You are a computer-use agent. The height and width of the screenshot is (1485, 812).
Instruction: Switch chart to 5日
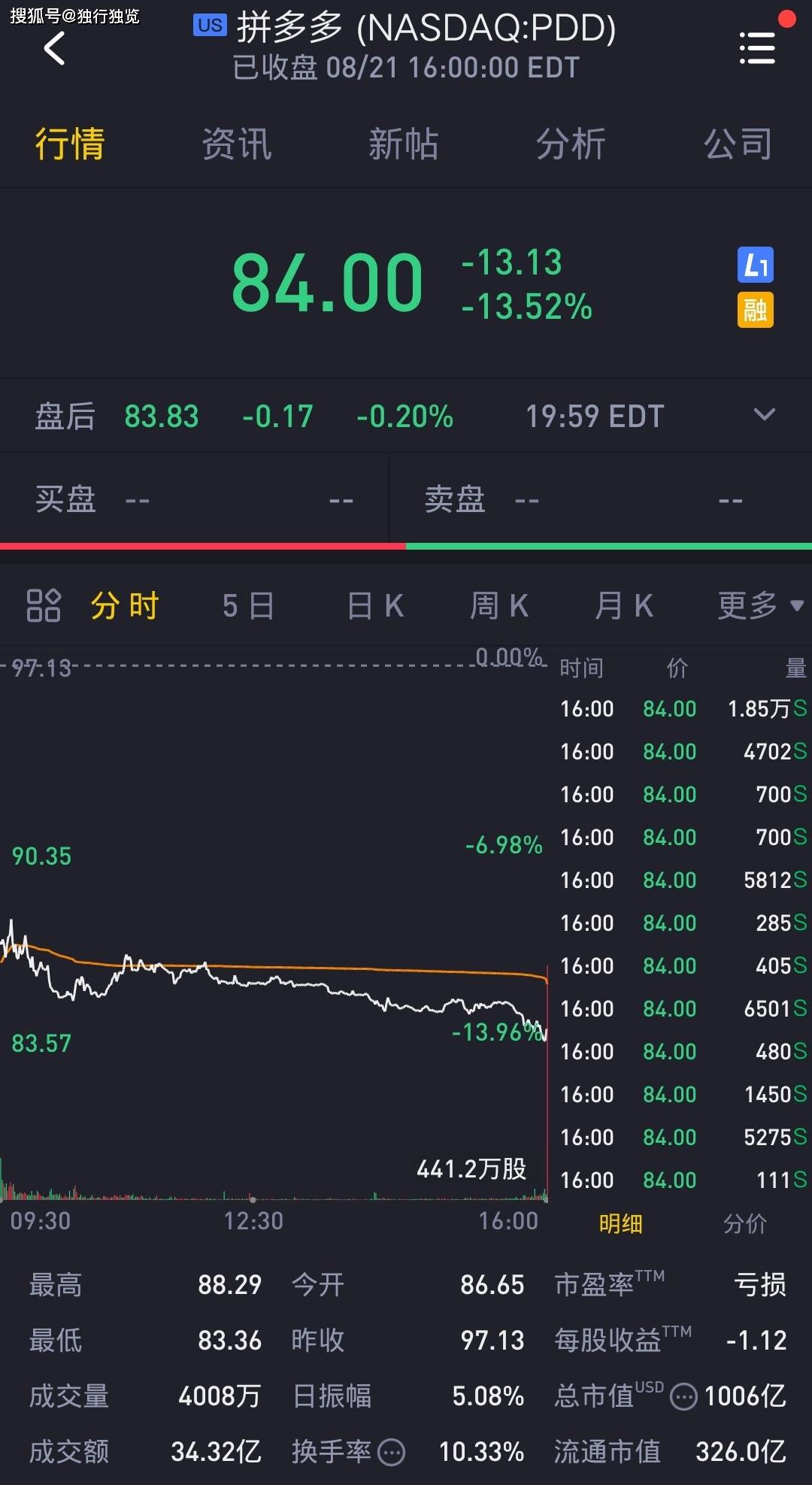coord(248,605)
